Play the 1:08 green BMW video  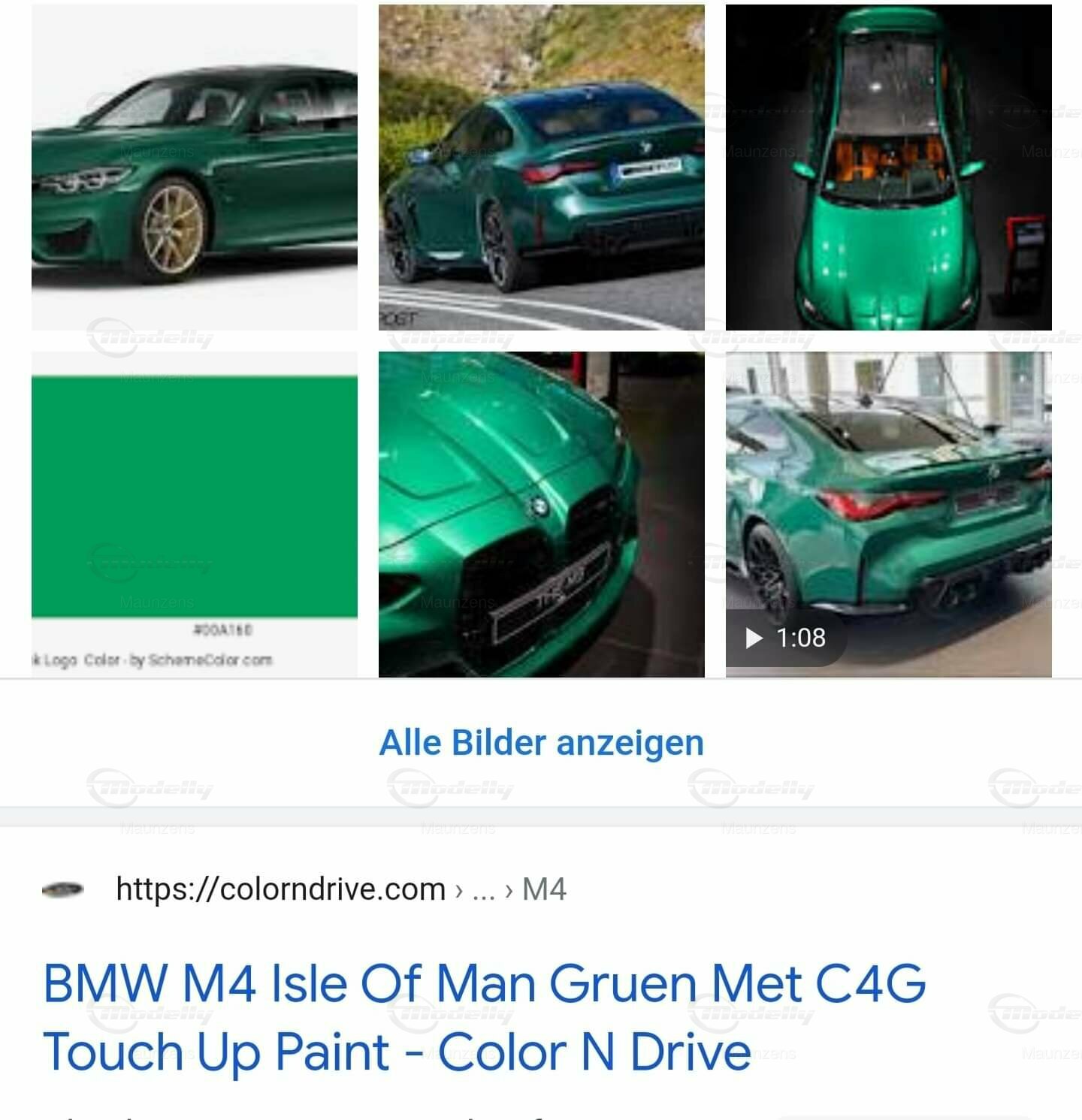[x=888, y=514]
